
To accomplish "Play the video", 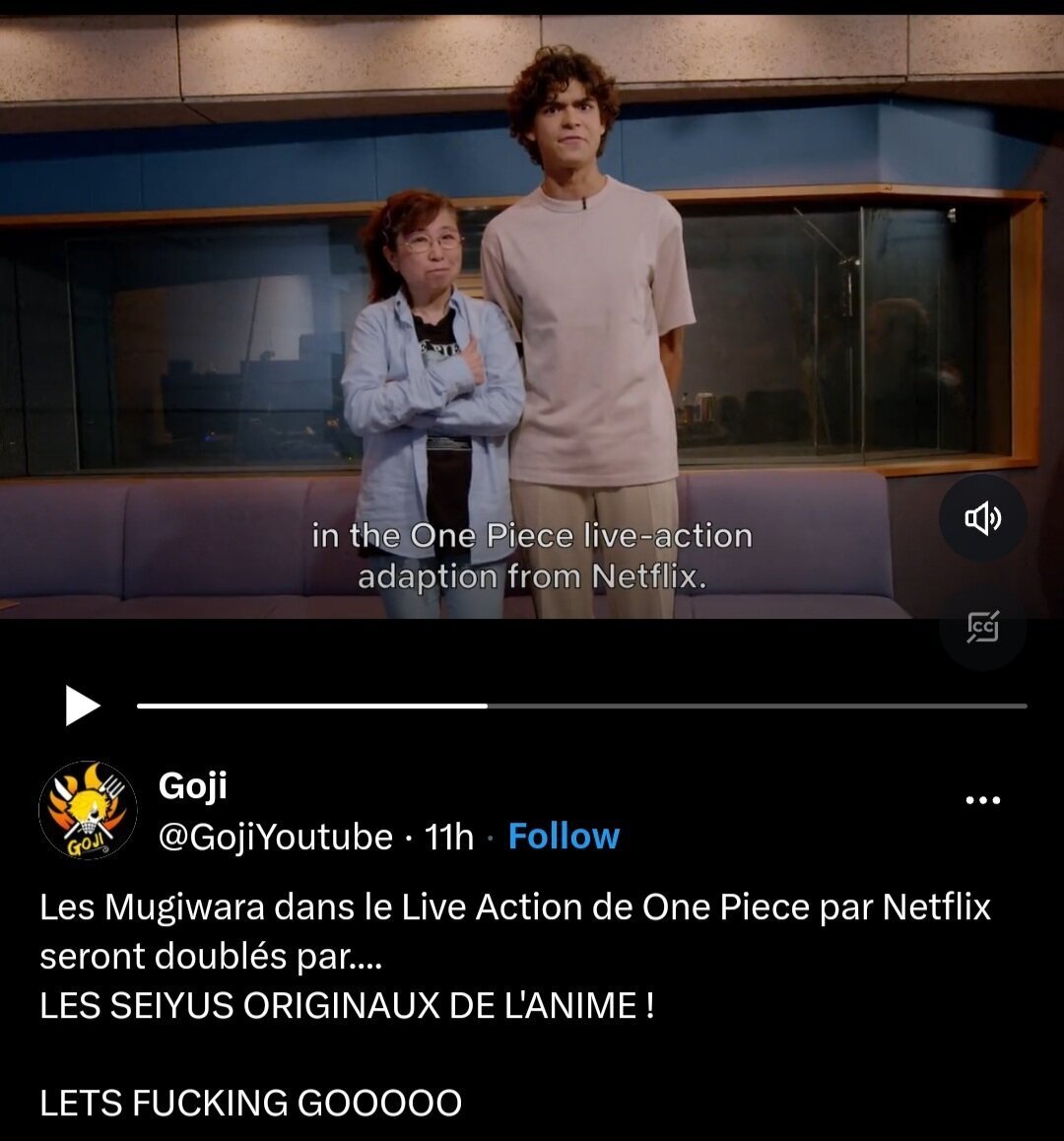I will coord(83,705).
